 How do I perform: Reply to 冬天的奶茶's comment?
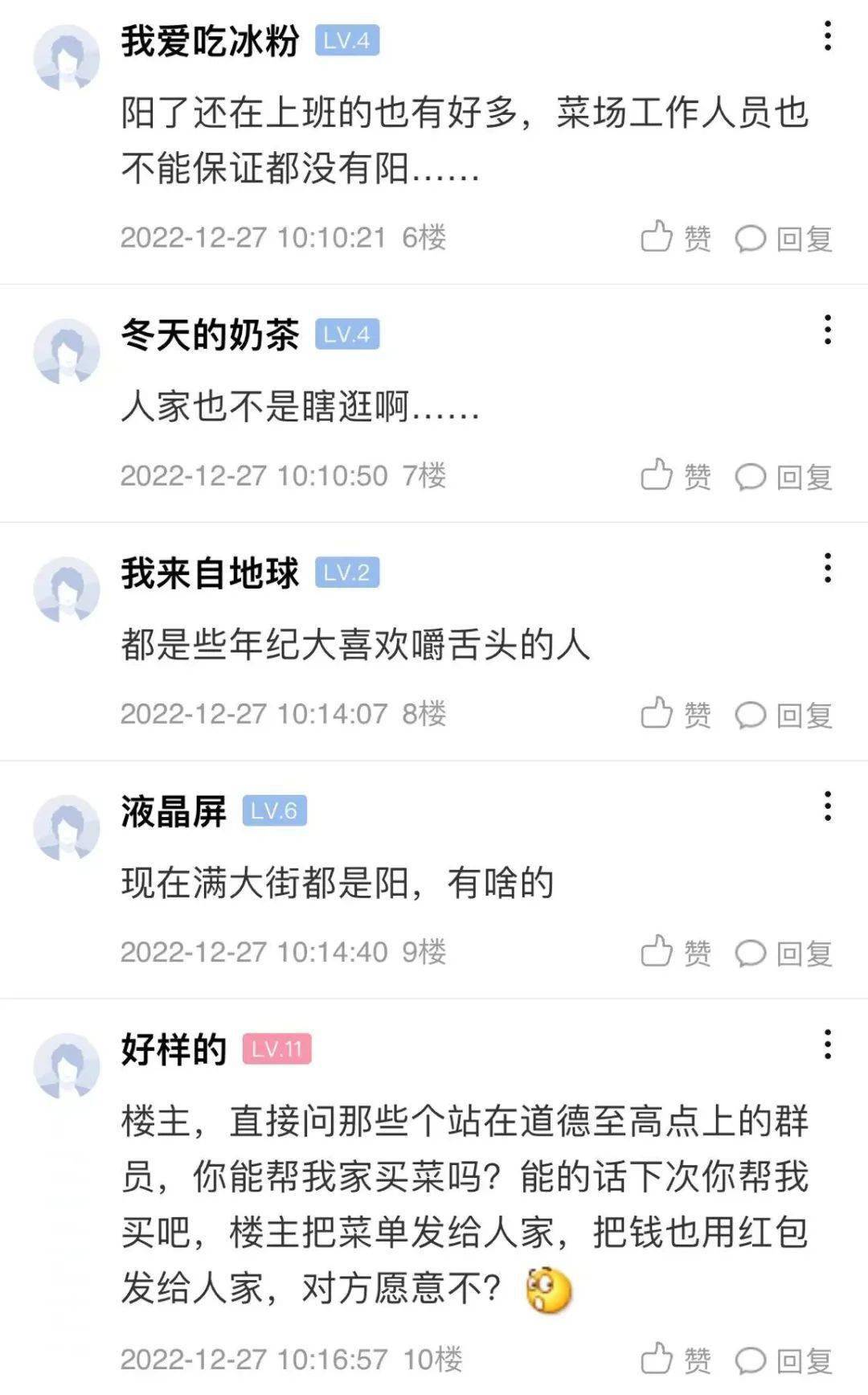pyautogui.click(x=784, y=477)
